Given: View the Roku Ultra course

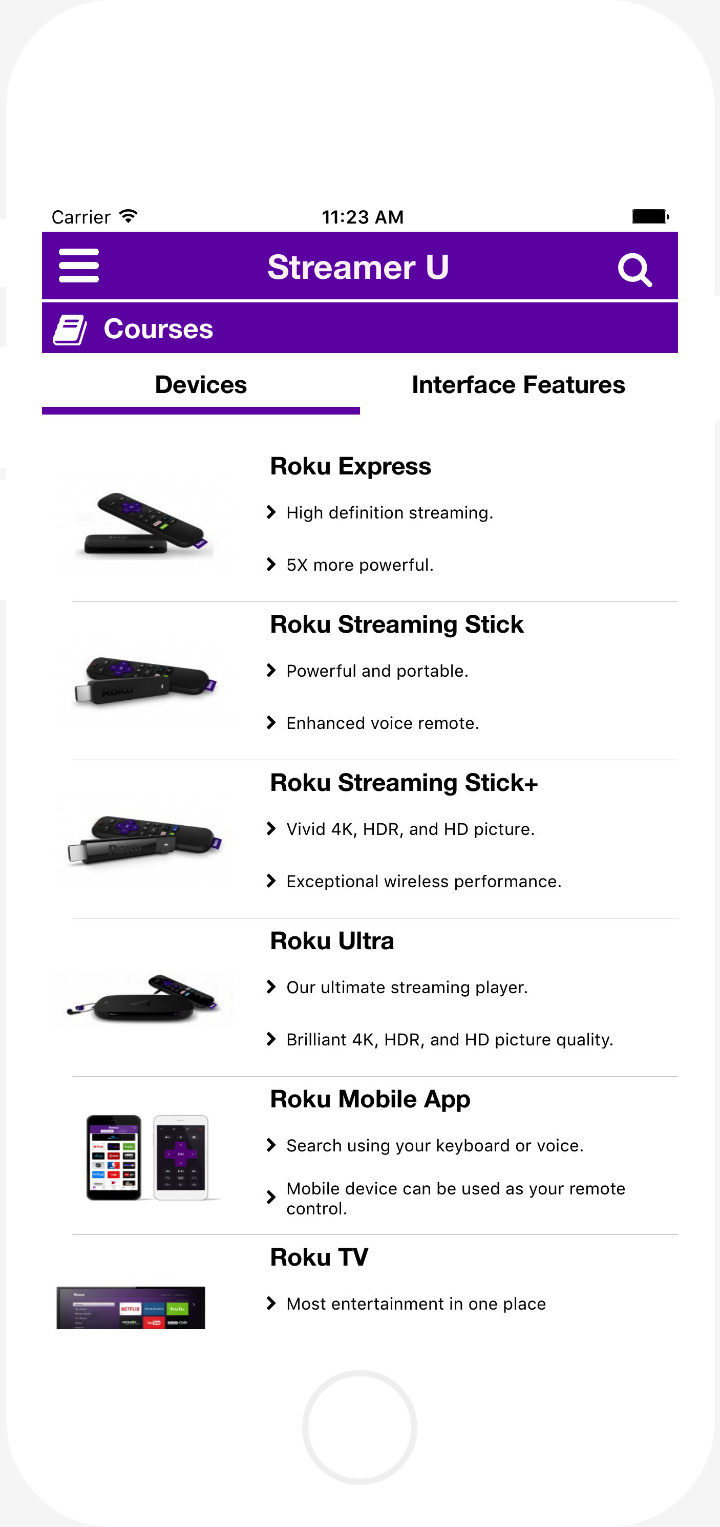Looking at the screenshot, I should click(332, 941).
